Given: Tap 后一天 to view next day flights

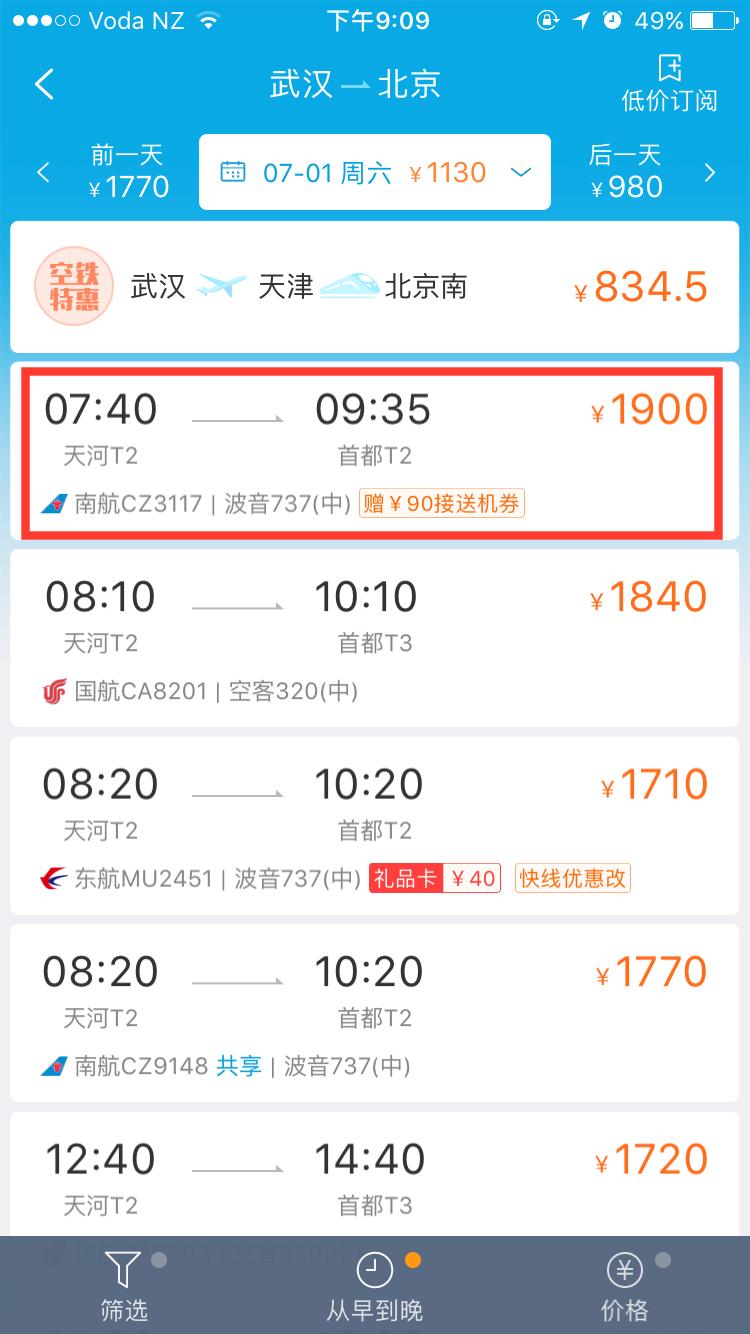Looking at the screenshot, I should pos(626,172).
